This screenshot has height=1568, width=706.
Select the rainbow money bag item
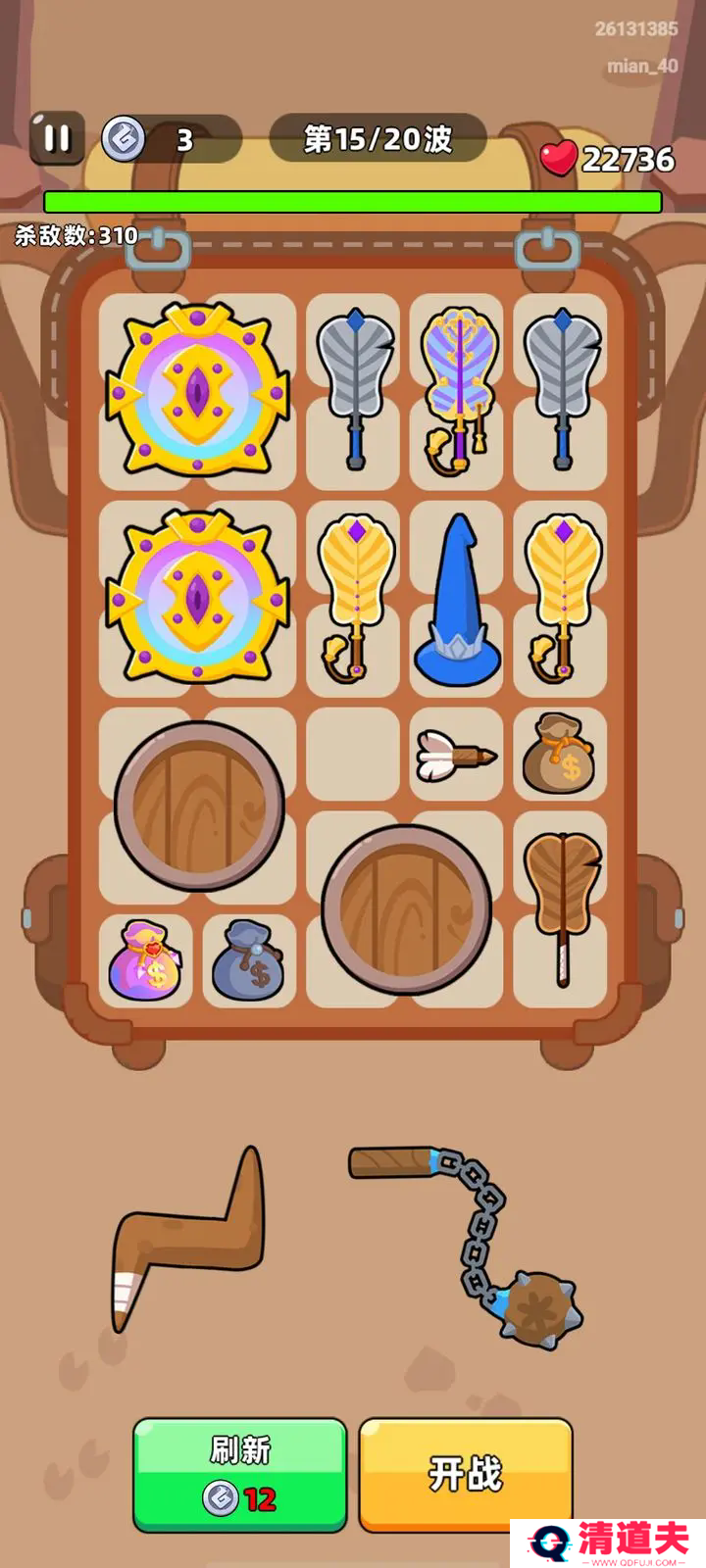[145, 960]
